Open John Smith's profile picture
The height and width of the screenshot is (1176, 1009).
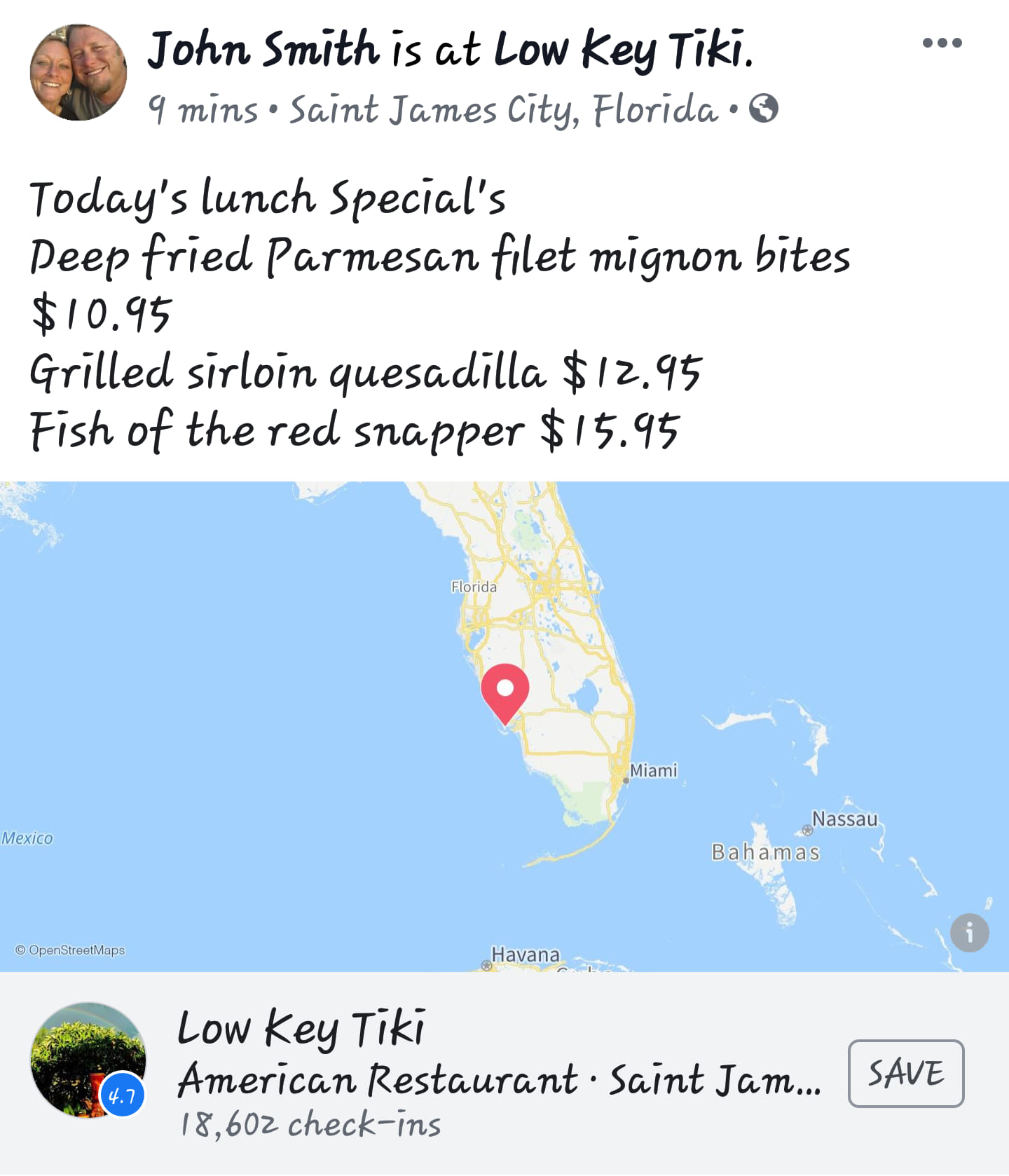[78, 72]
